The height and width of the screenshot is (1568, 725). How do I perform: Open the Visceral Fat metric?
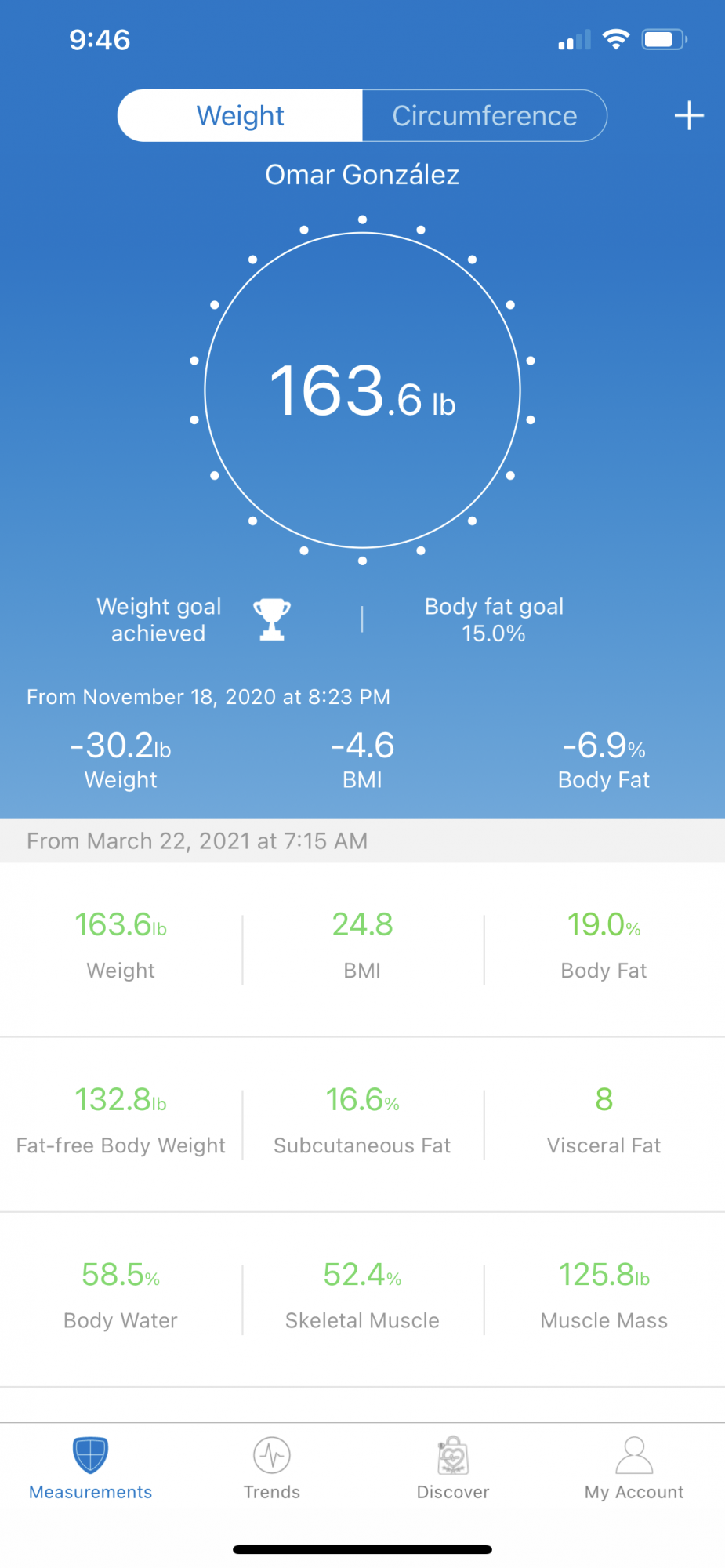point(604,1121)
